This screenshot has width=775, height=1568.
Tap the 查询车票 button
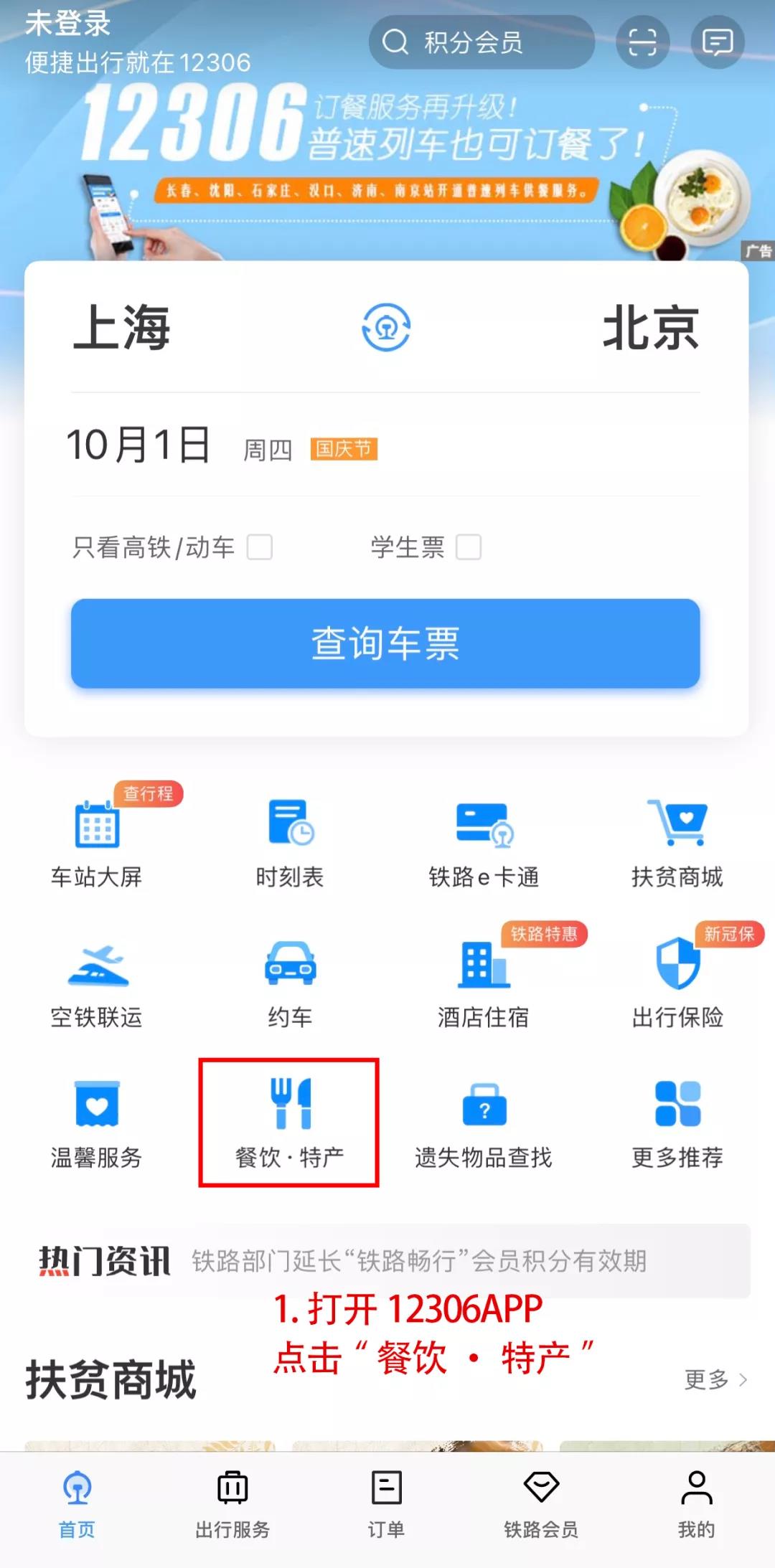[385, 643]
